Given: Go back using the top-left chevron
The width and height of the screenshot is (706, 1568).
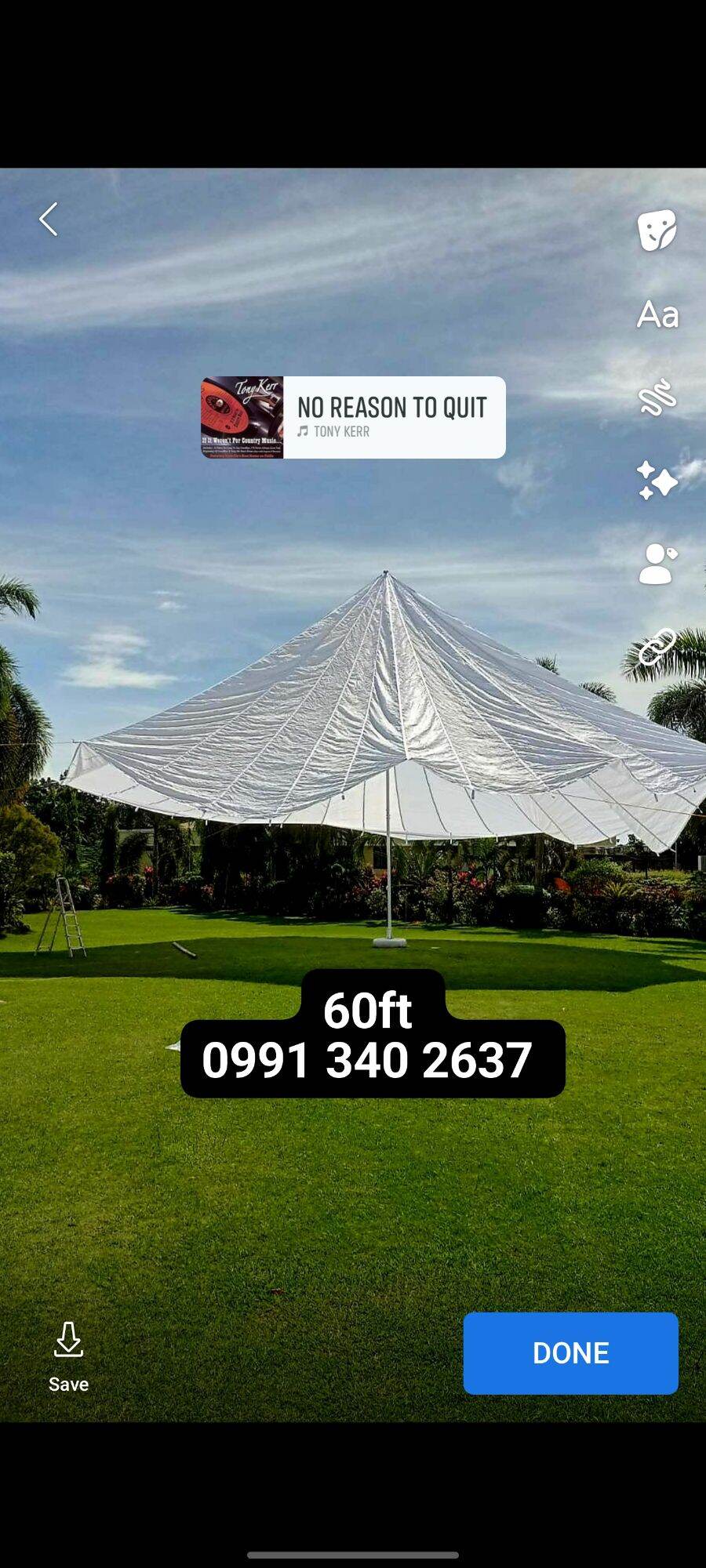Looking at the screenshot, I should coord(47,220).
